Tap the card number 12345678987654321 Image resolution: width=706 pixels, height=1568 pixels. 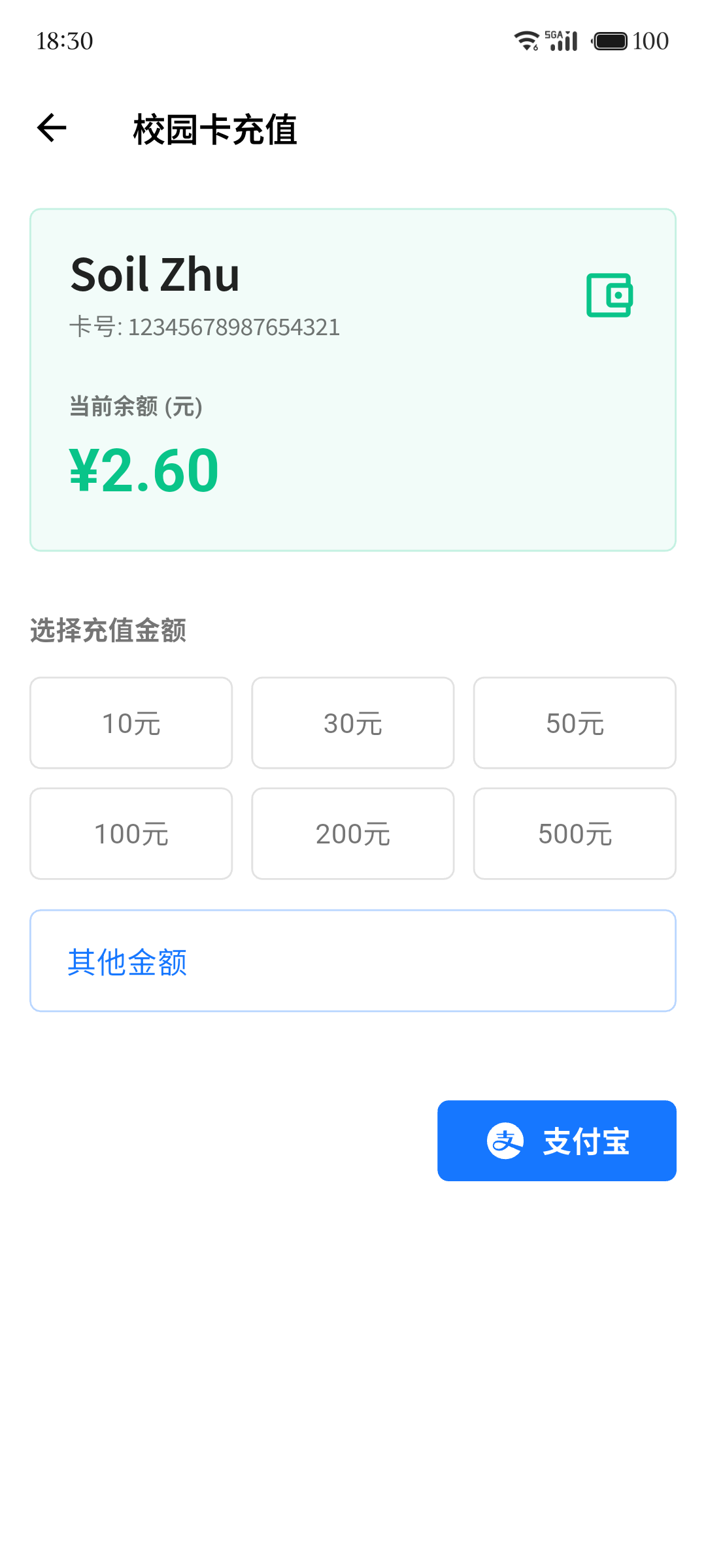tap(205, 327)
